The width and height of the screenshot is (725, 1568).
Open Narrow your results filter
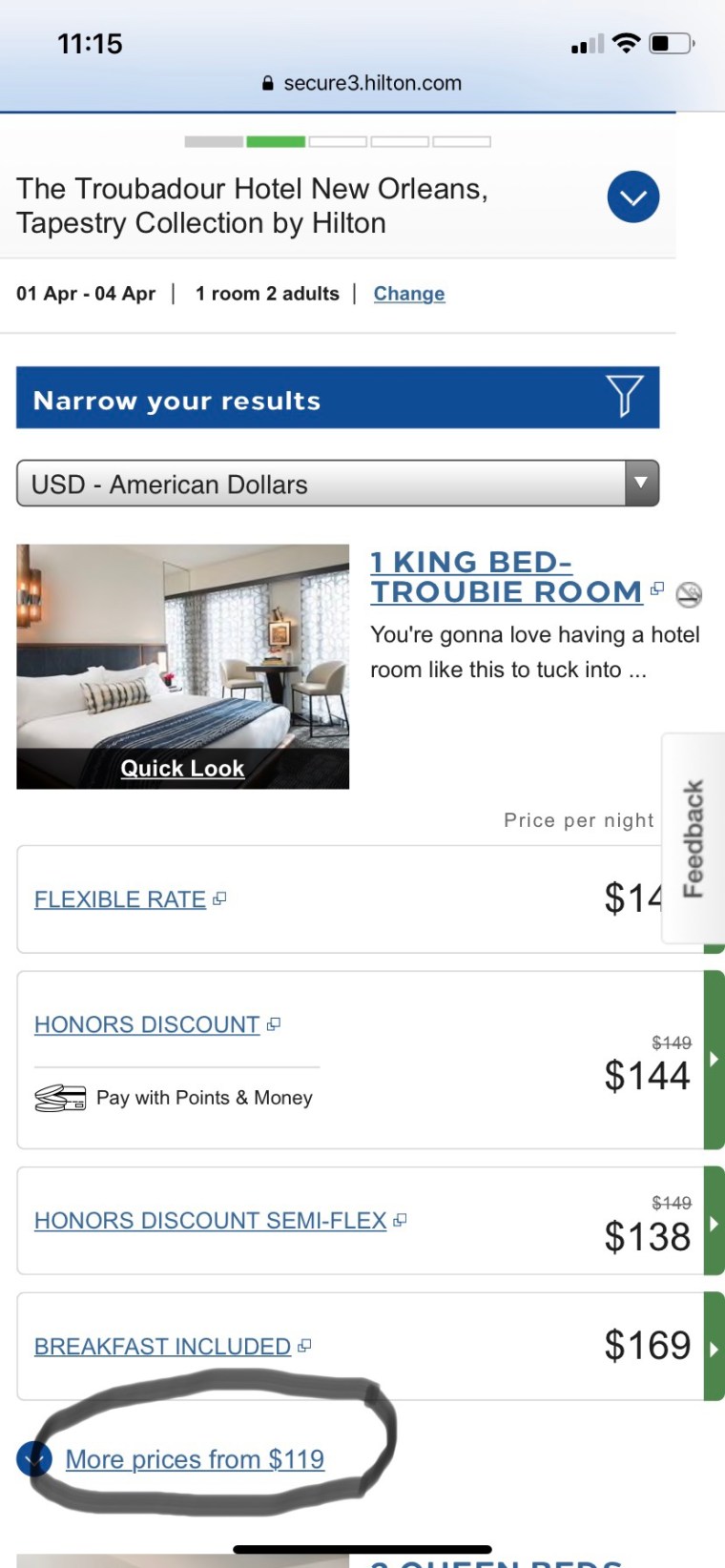(337, 399)
